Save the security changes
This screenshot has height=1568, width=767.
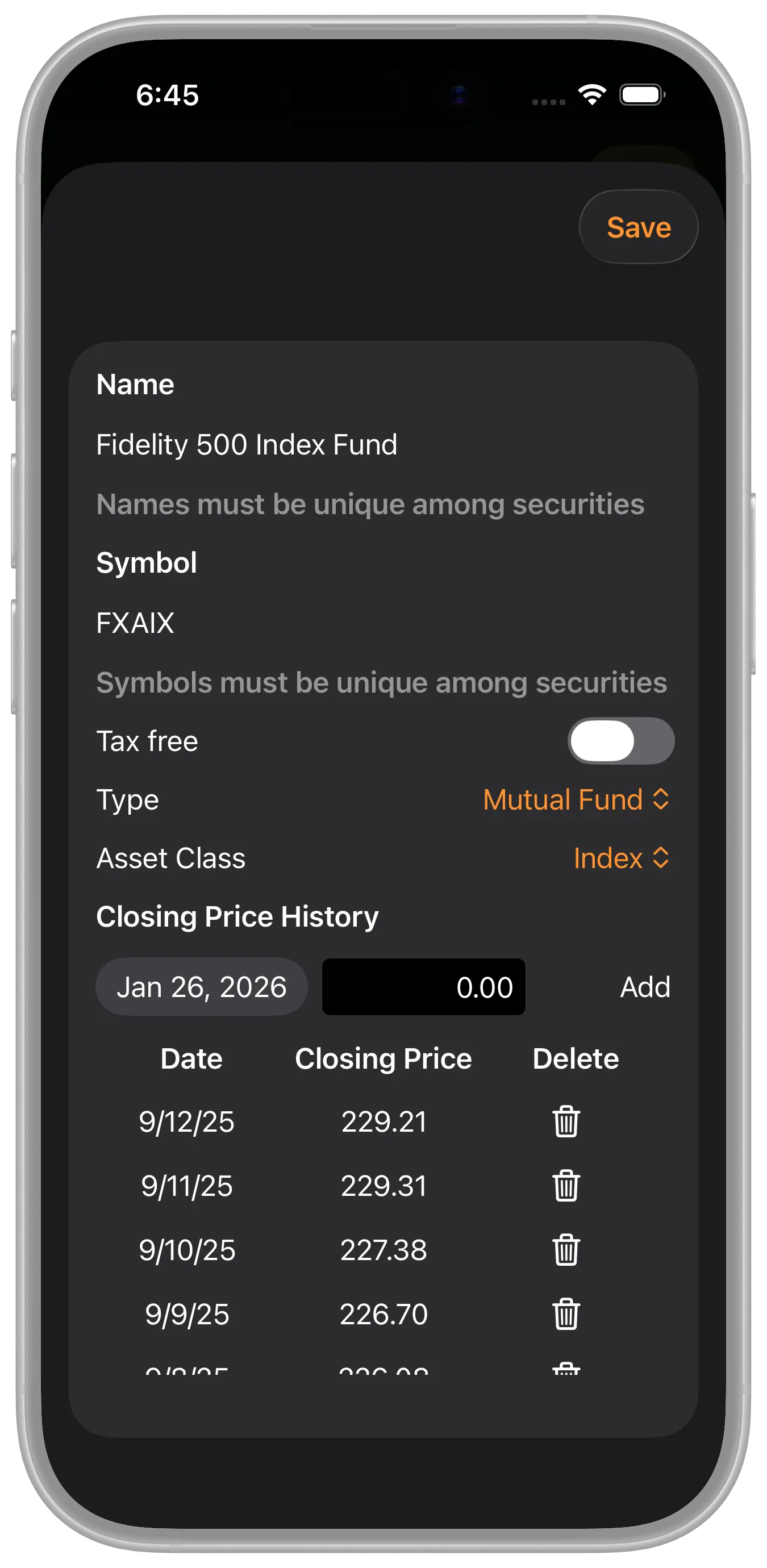638,227
